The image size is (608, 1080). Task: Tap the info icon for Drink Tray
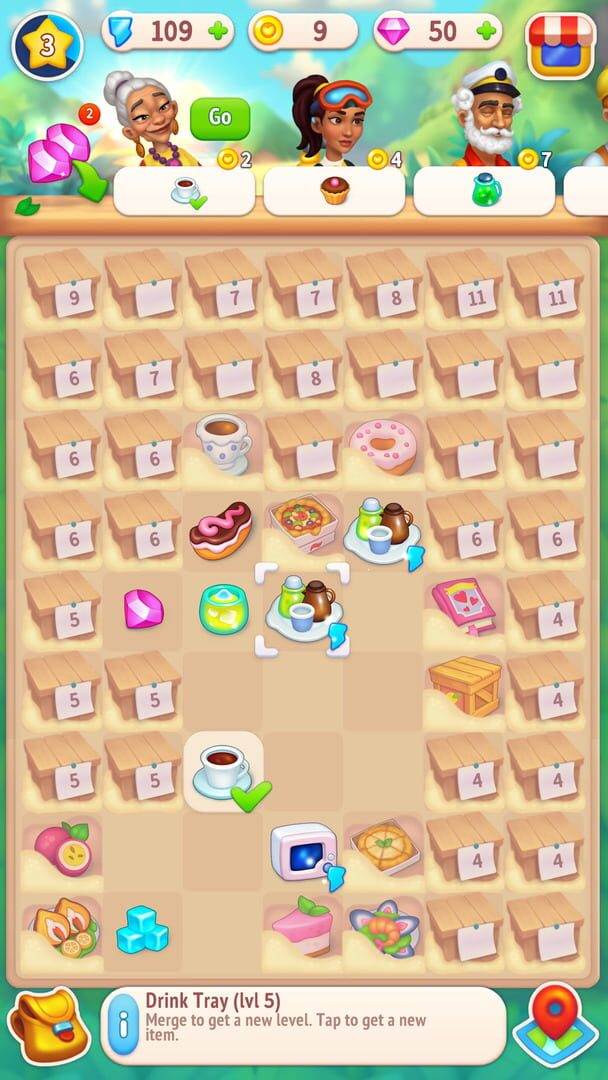click(122, 1025)
